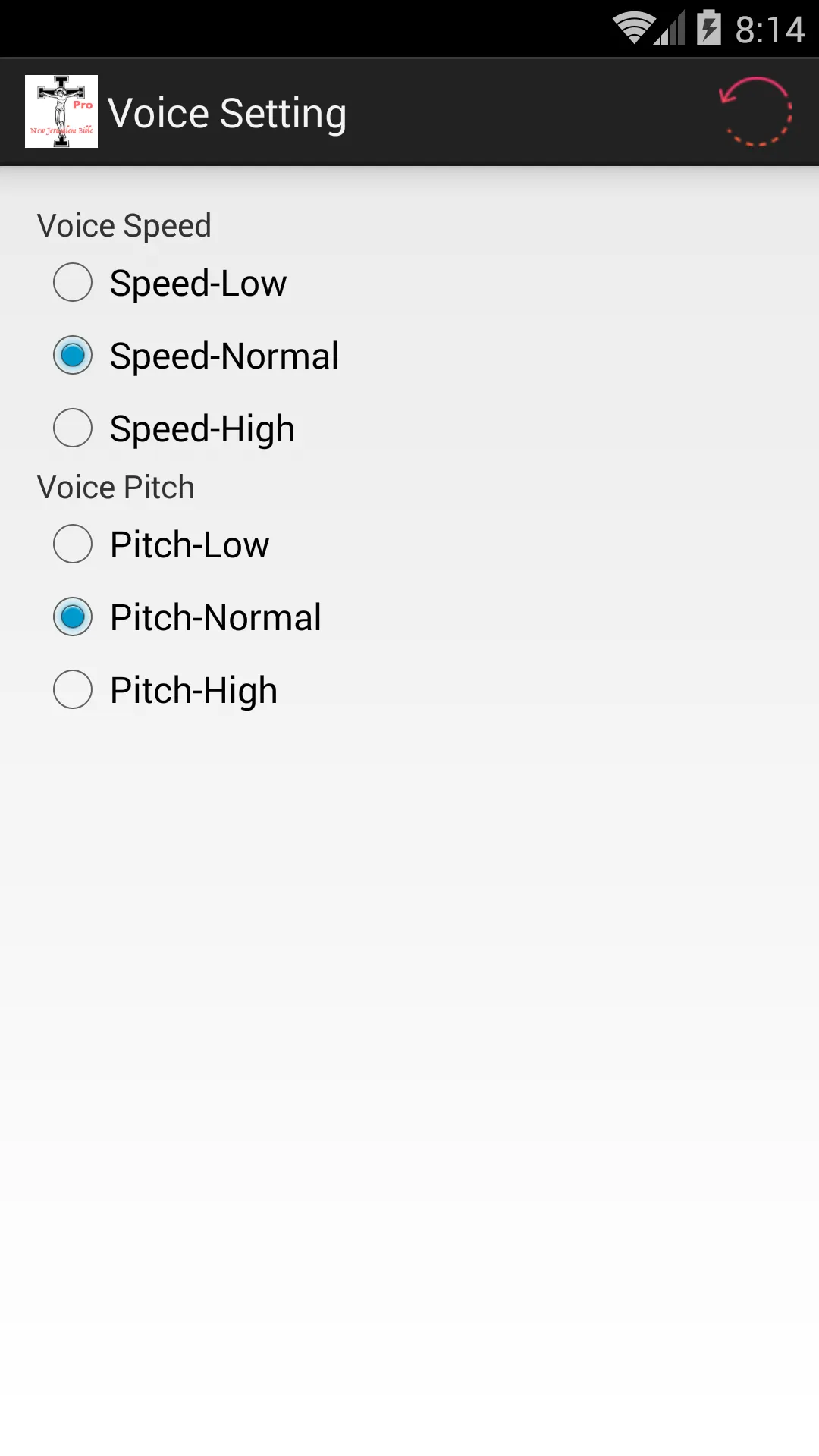
Task: Set voice pitch to Pitch-High
Action: click(x=165, y=690)
